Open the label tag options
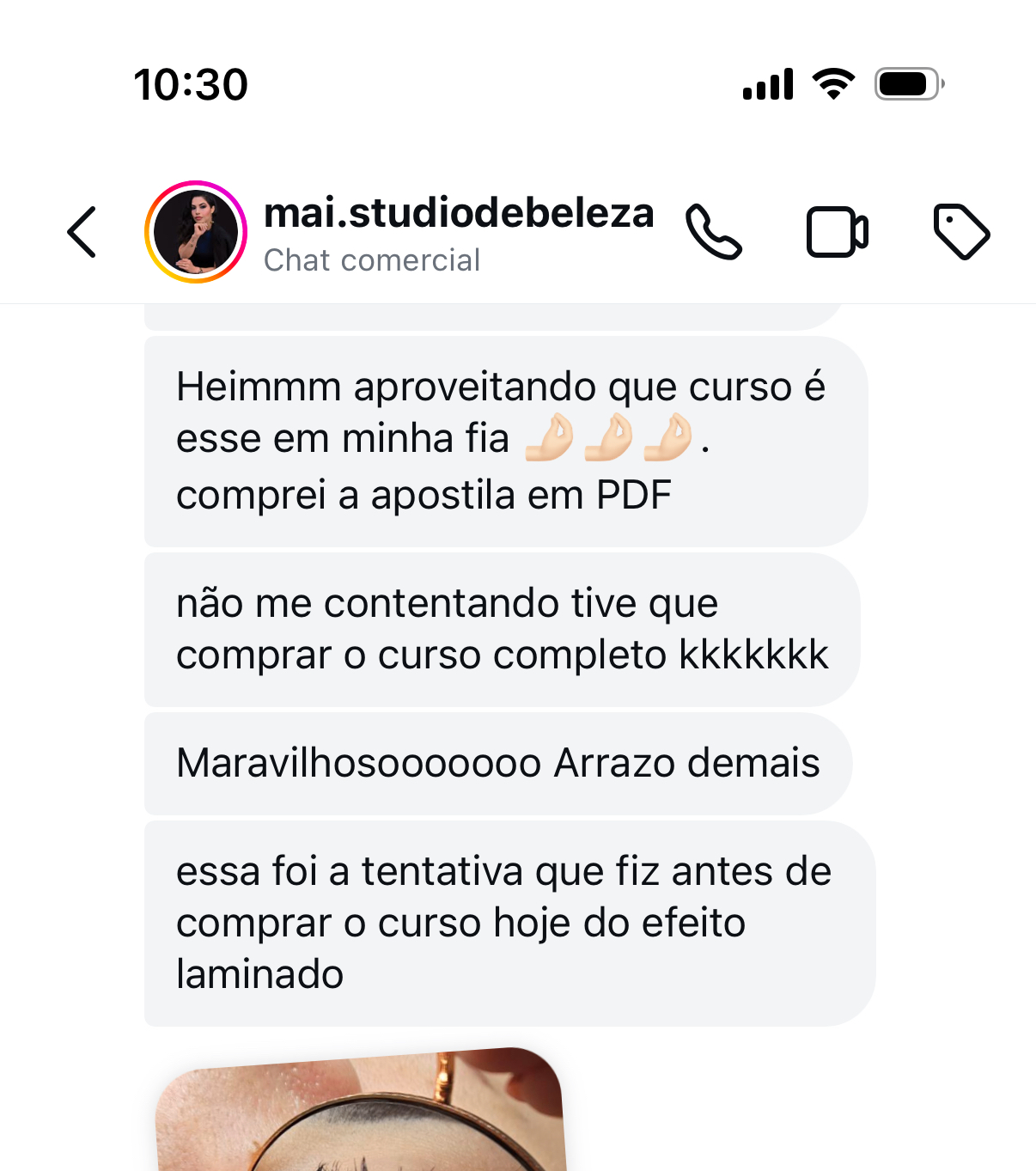 (961, 232)
